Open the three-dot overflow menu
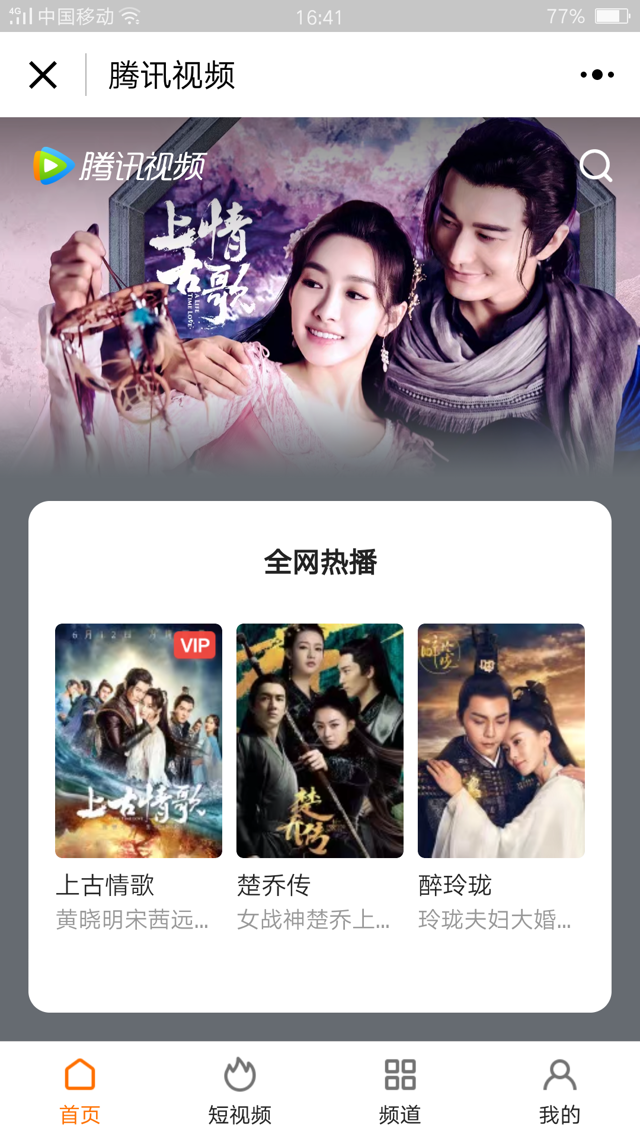The image size is (640, 1137). pos(597,75)
